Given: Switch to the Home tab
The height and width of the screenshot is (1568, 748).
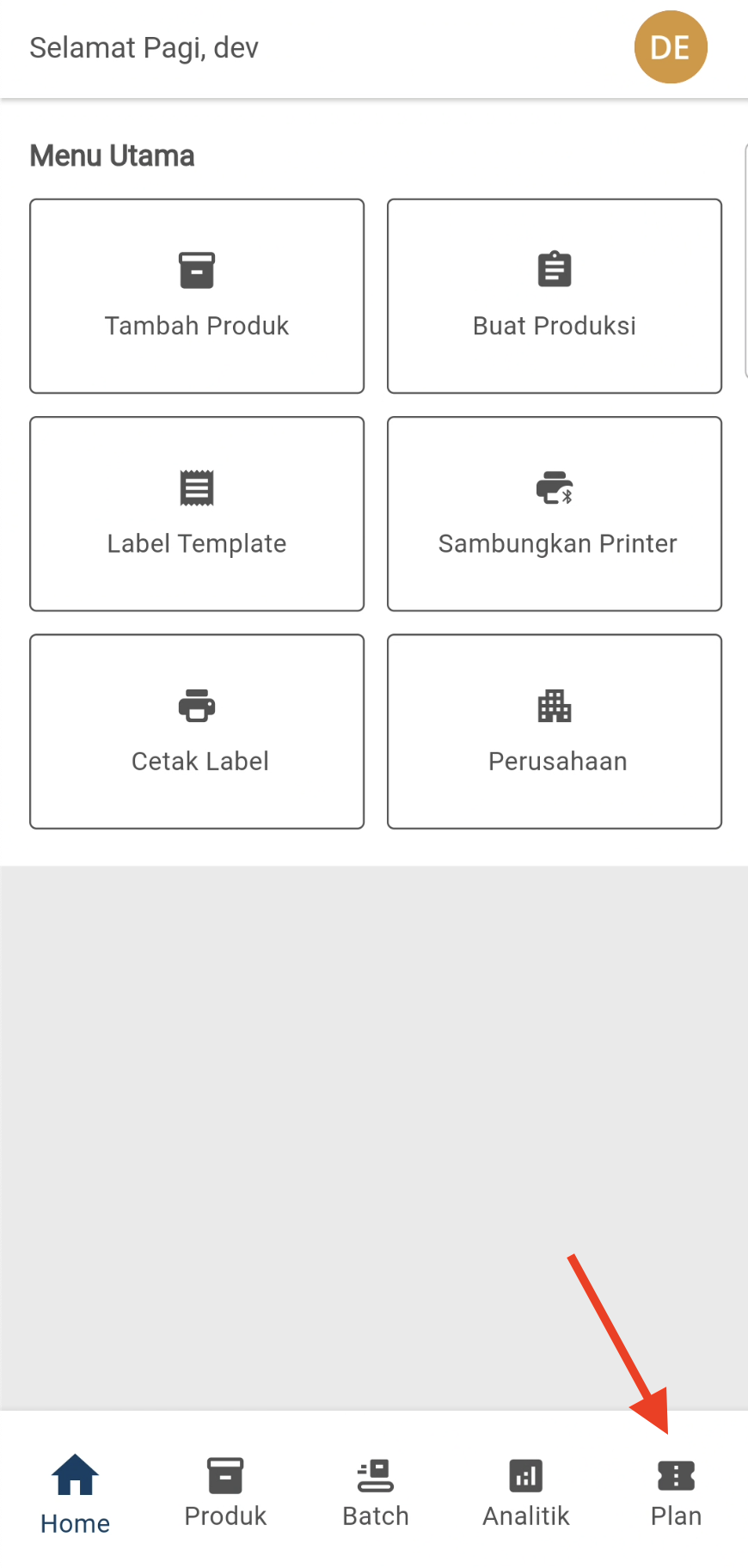Looking at the screenshot, I should click(x=76, y=1494).
